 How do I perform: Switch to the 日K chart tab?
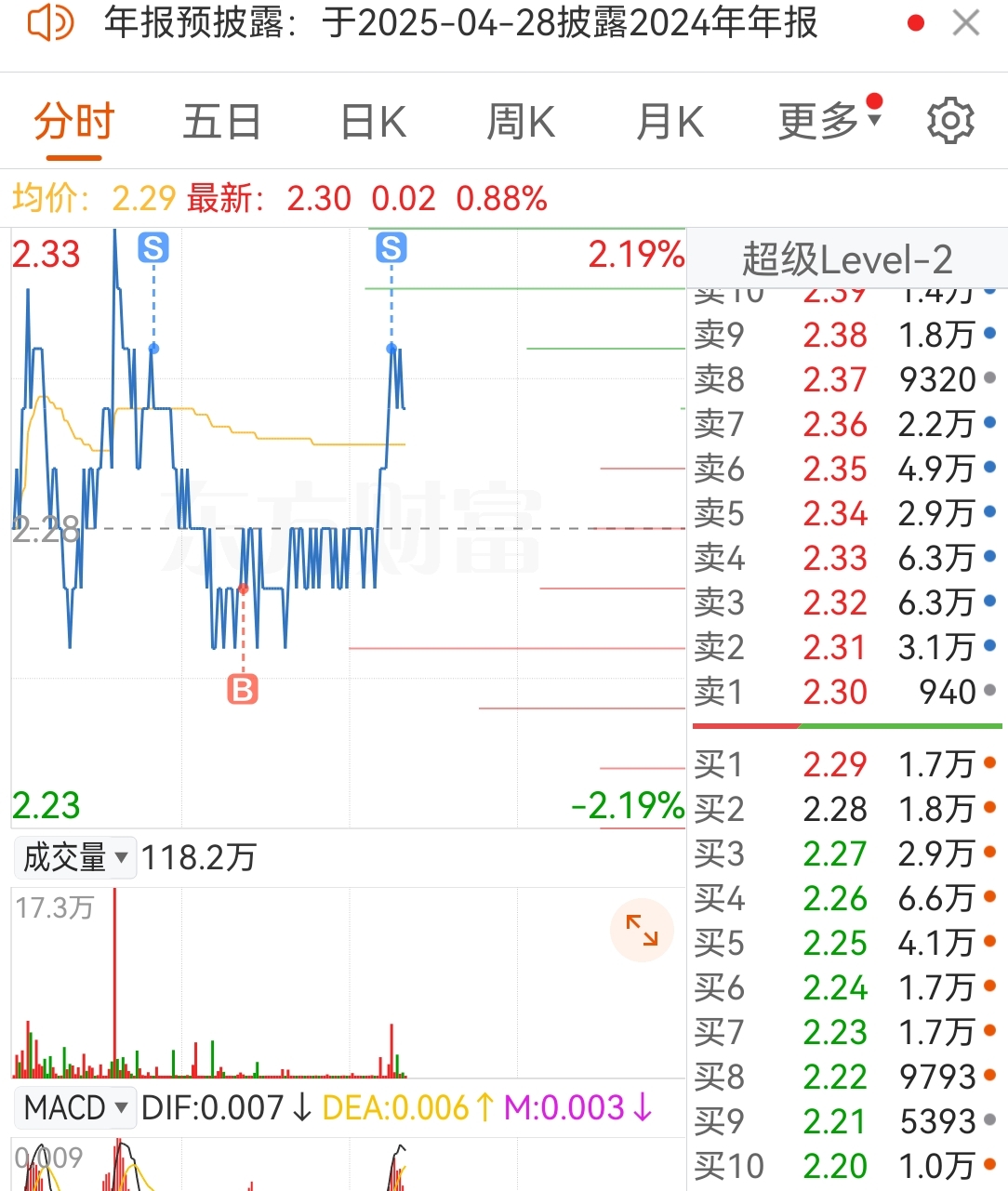pyautogui.click(x=373, y=122)
